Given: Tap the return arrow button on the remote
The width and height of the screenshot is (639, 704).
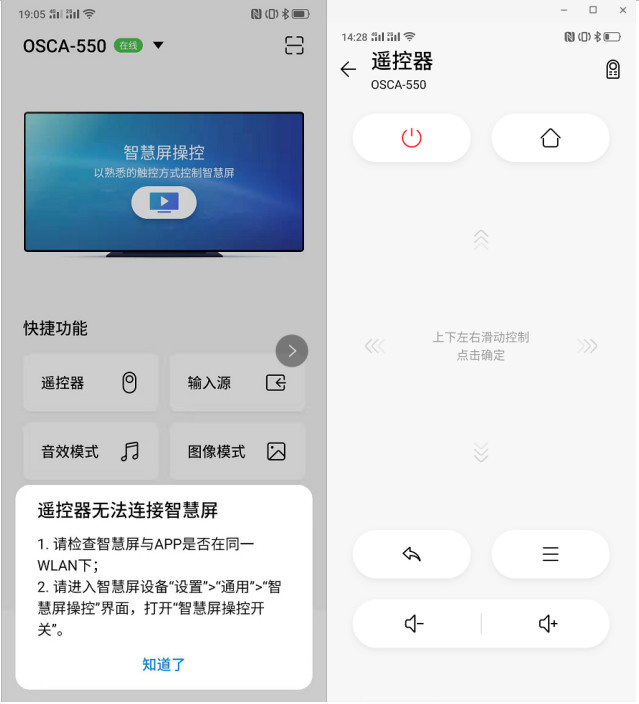Looking at the screenshot, I should [411, 554].
